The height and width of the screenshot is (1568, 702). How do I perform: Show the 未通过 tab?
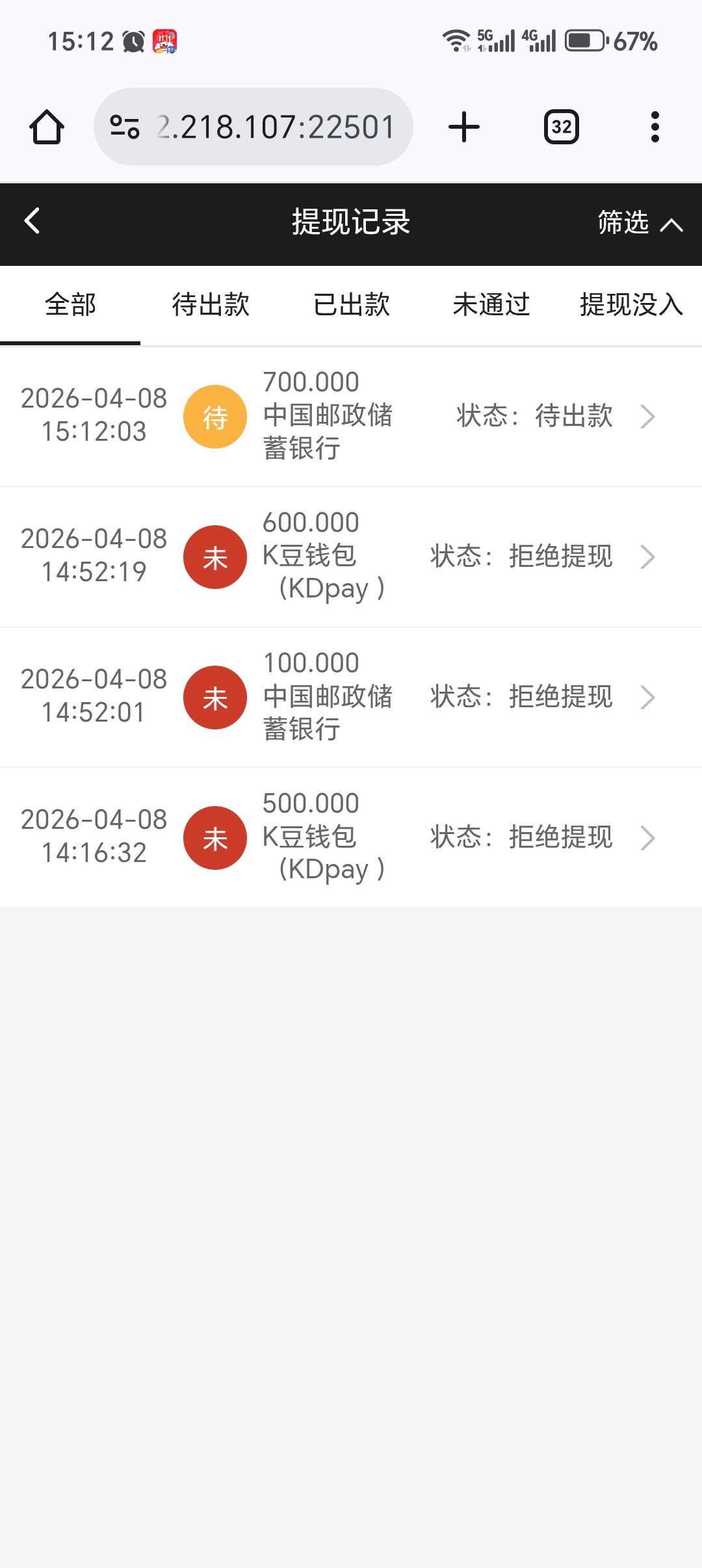491,304
